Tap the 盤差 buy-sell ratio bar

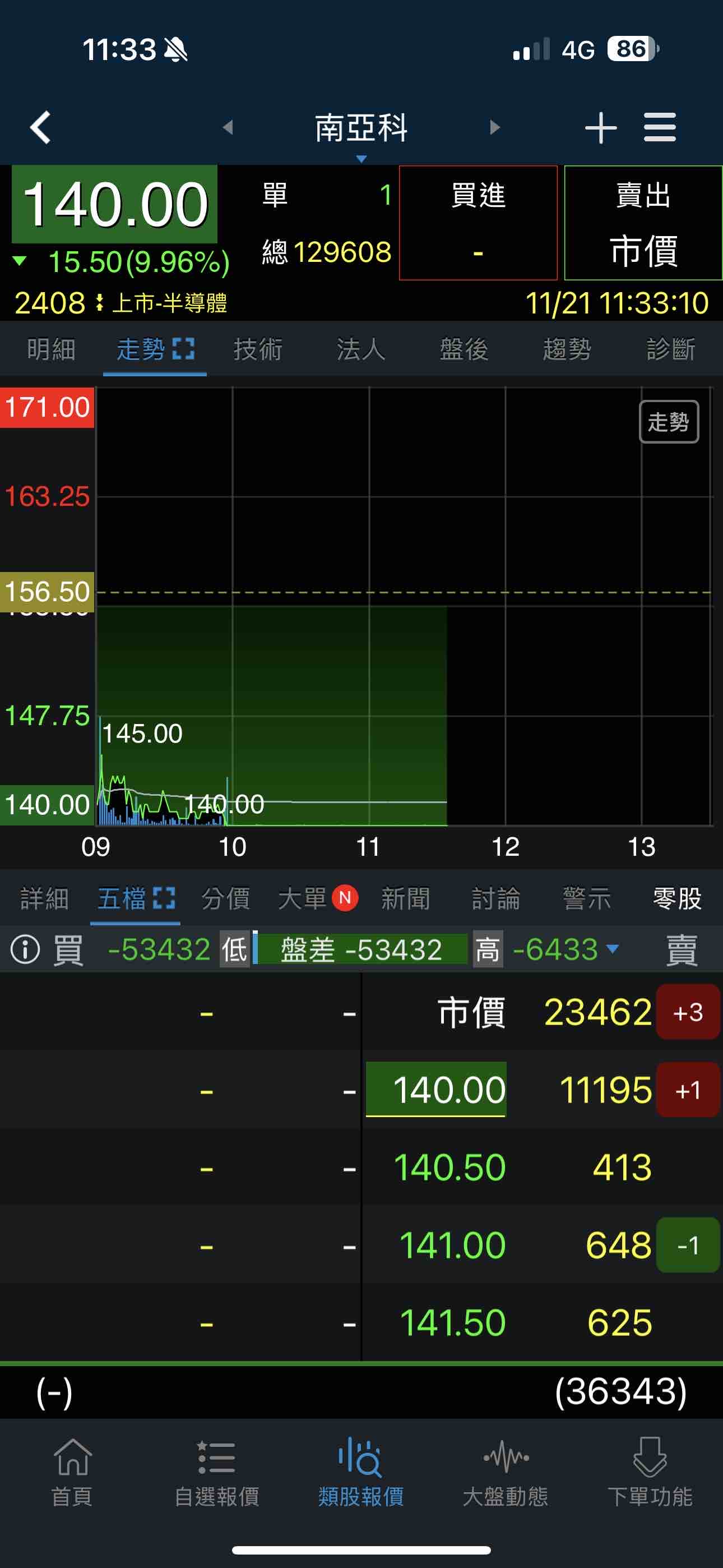click(x=361, y=951)
